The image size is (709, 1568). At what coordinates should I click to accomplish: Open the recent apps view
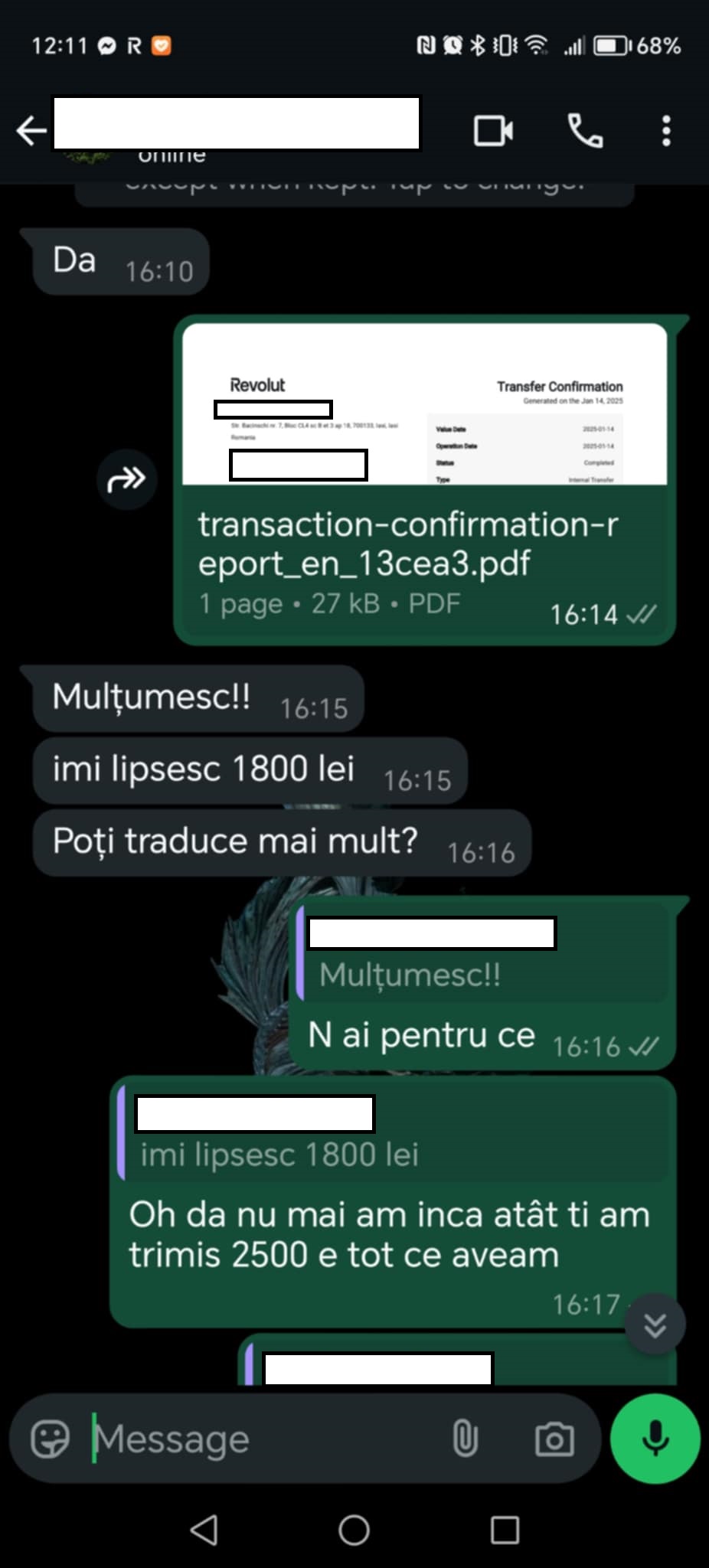click(x=505, y=1530)
